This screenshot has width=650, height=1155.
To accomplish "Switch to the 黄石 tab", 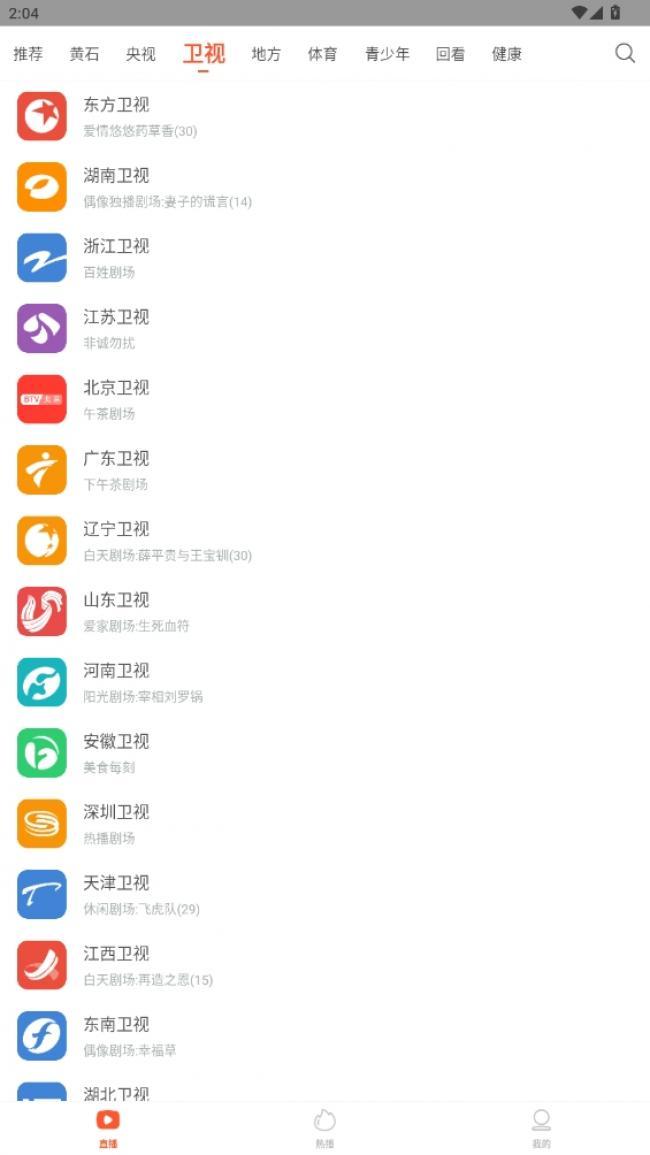I will pyautogui.click(x=84, y=54).
